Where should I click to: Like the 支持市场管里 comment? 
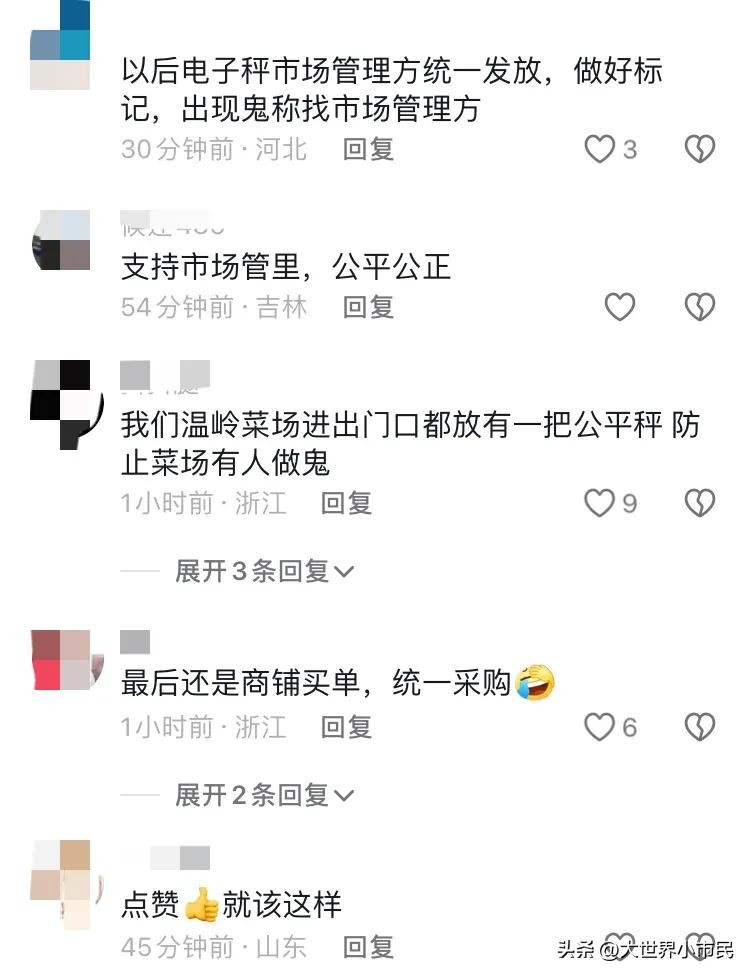(x=620, y=307)
